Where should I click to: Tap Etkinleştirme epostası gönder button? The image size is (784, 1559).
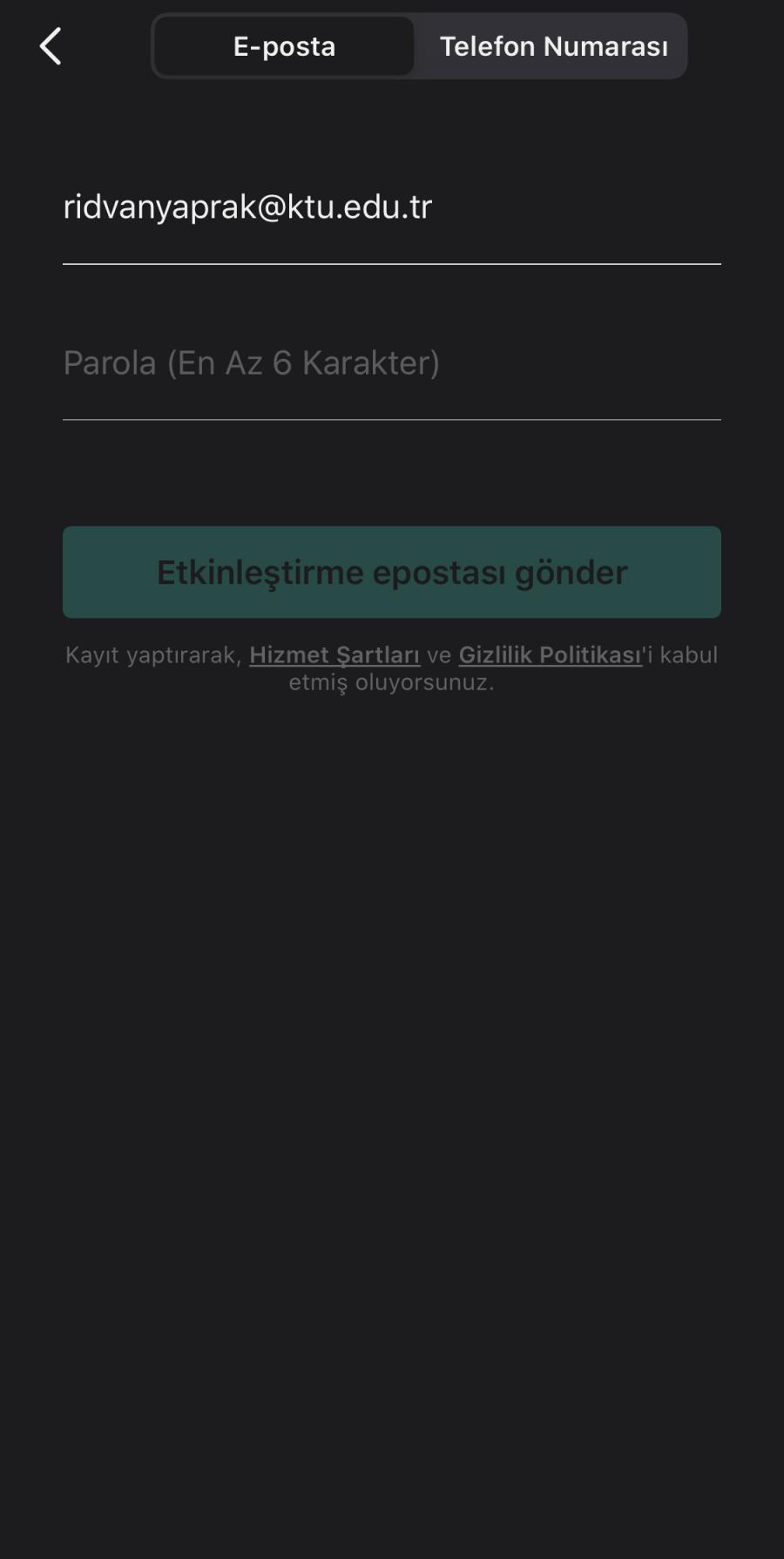392,573
